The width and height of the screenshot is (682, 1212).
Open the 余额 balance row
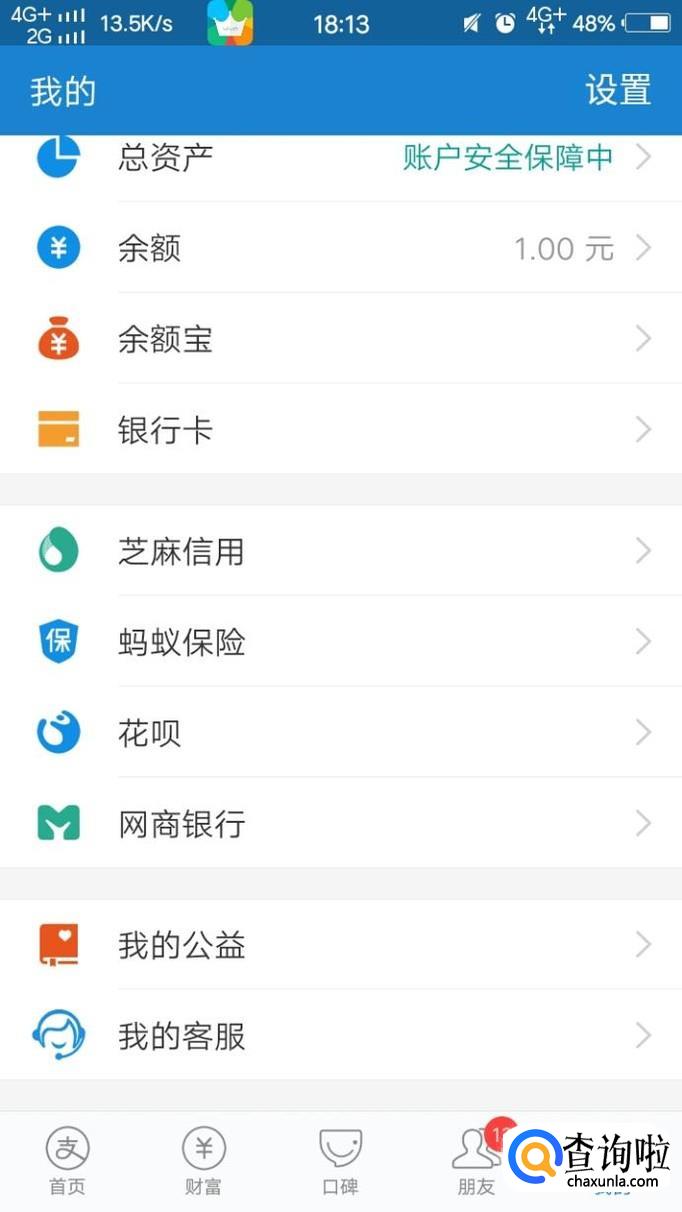(x=340, y=248)
